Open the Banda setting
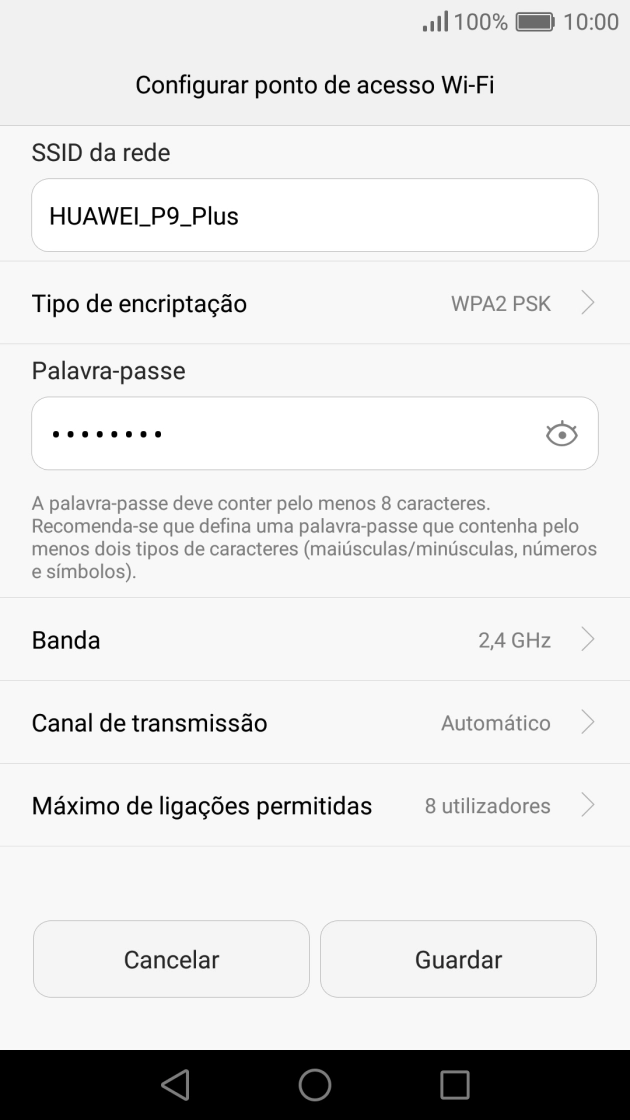Screen dimensions: 630x1120 pos(314,640)
